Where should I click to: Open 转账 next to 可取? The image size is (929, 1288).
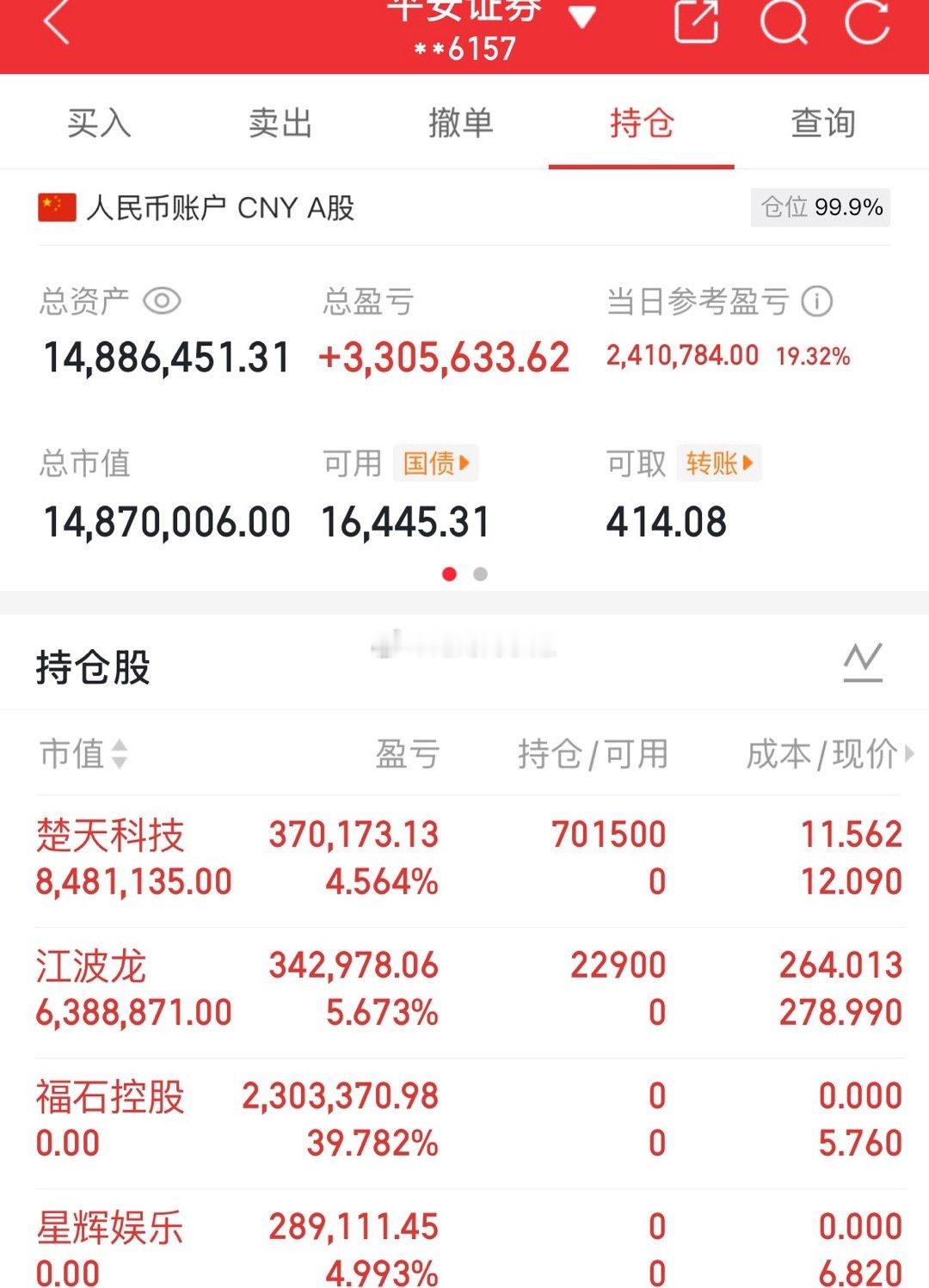[719, 464]
